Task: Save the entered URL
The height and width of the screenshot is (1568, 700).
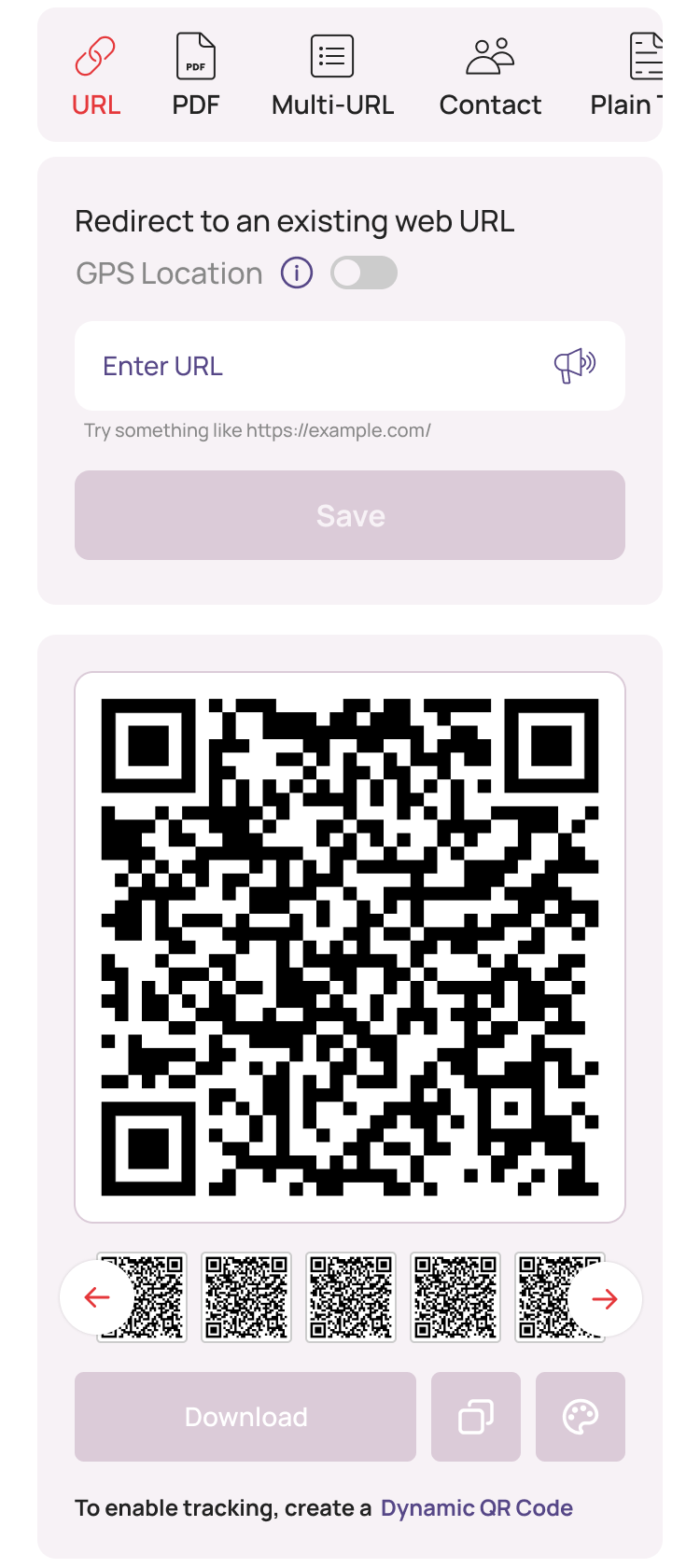Action: pyautogui.click(x=350, y=515)
